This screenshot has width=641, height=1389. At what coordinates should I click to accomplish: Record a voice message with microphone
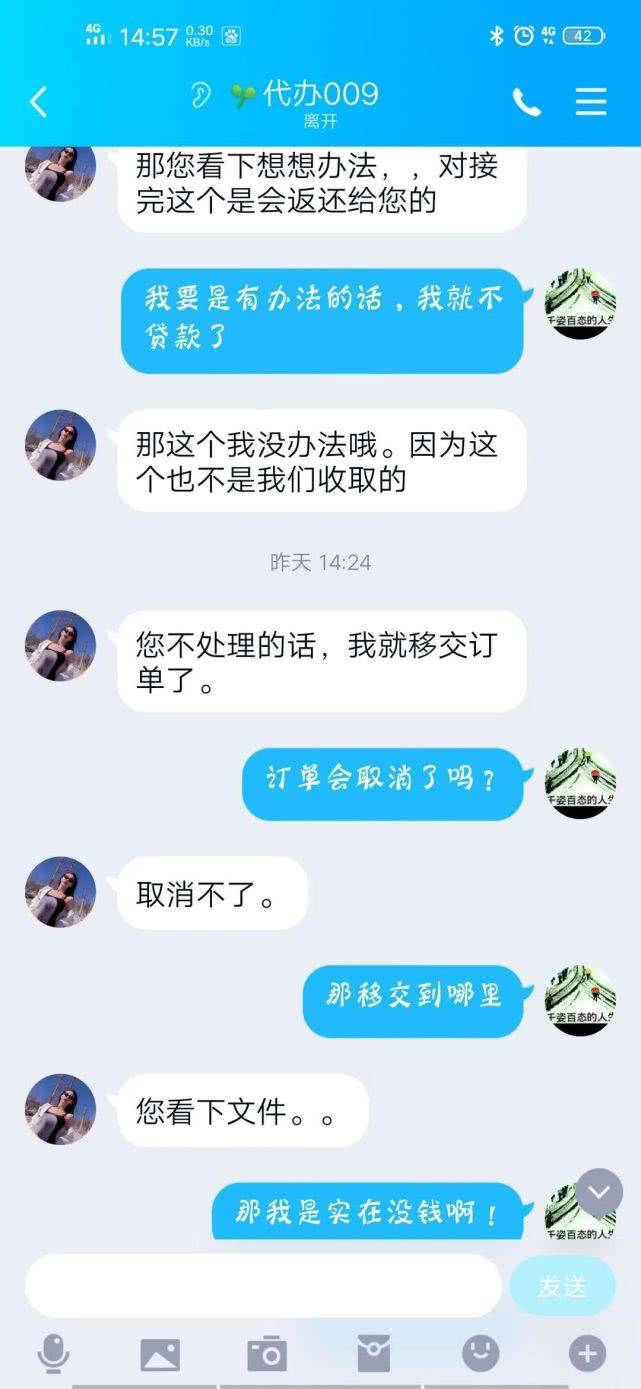(53, 1354)
